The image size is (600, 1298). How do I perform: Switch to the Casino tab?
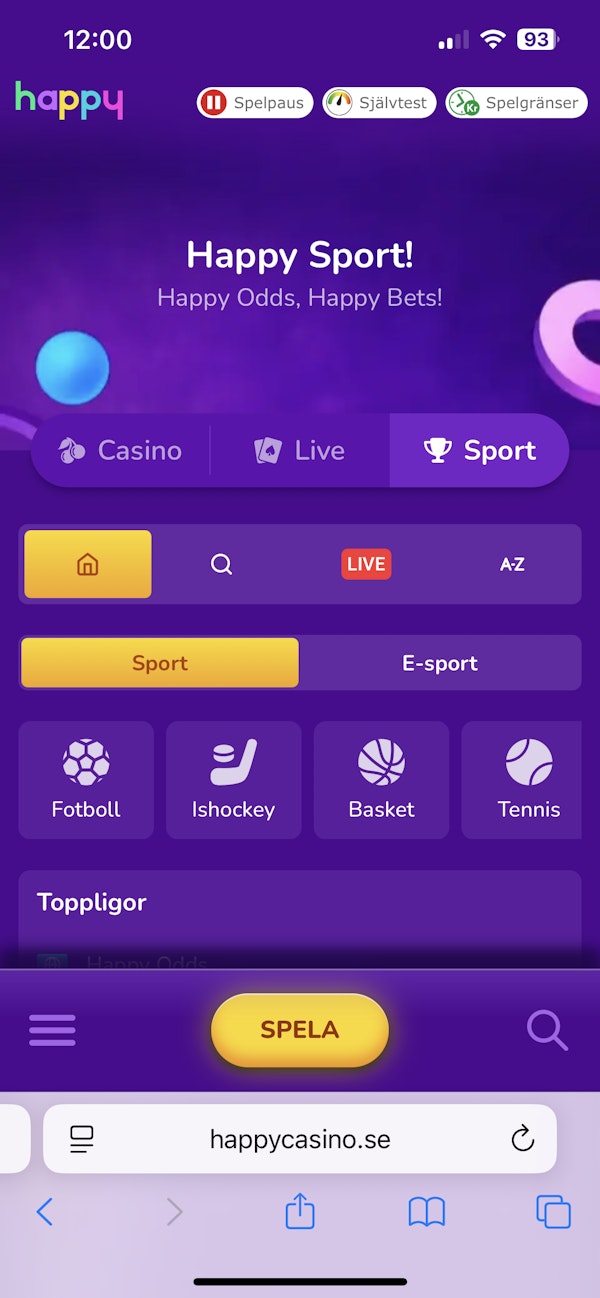tap(120, 451)
